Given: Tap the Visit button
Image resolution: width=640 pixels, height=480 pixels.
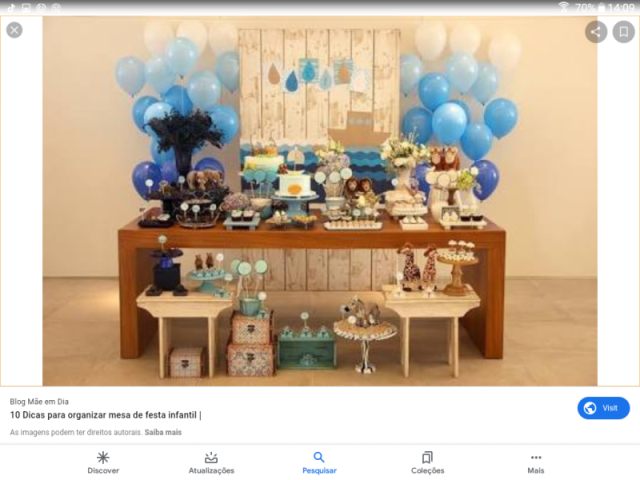Looking at the screenshot, I should pos(603,408).
